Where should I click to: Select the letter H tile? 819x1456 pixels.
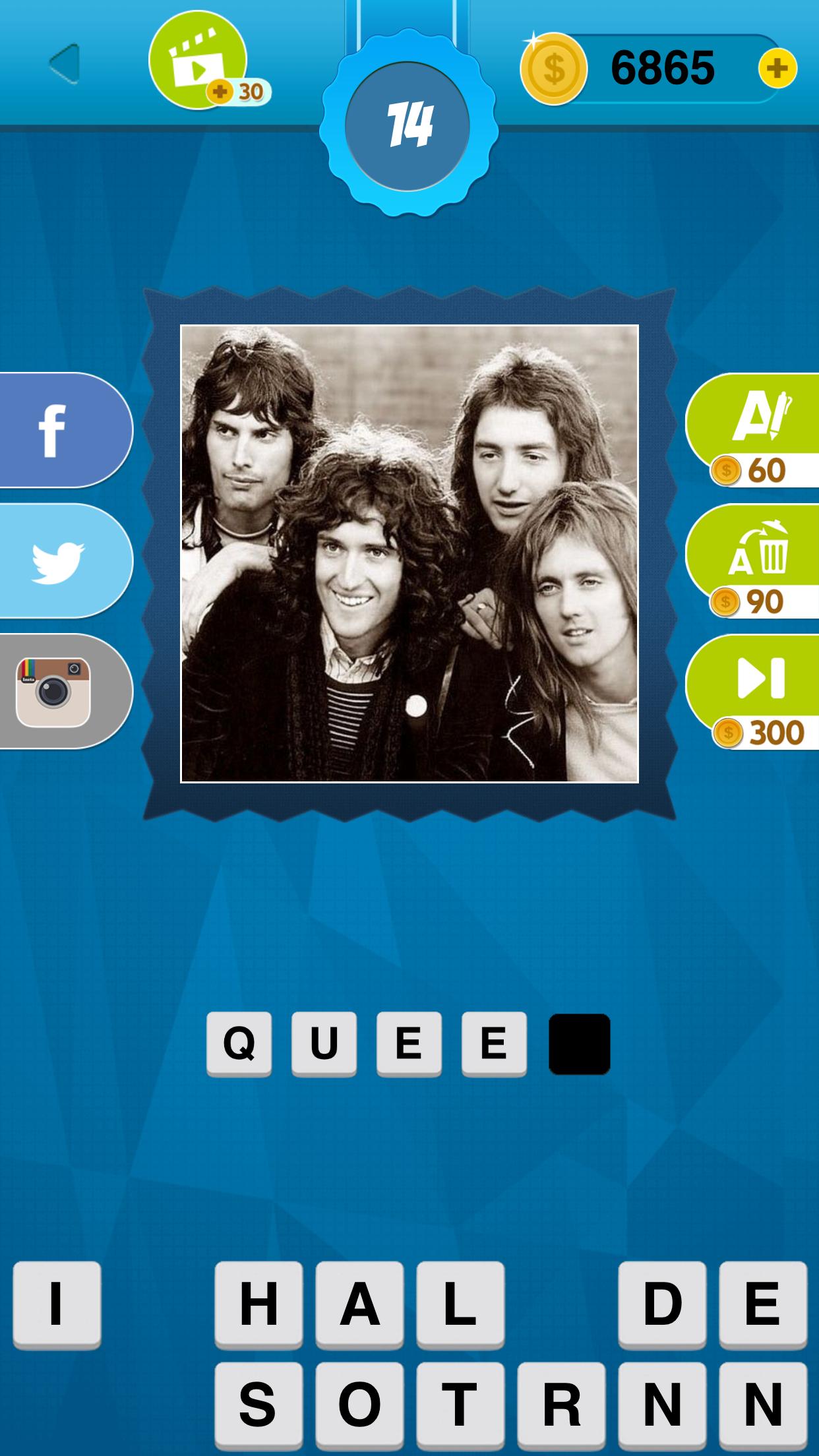(x=258, y=1304)
